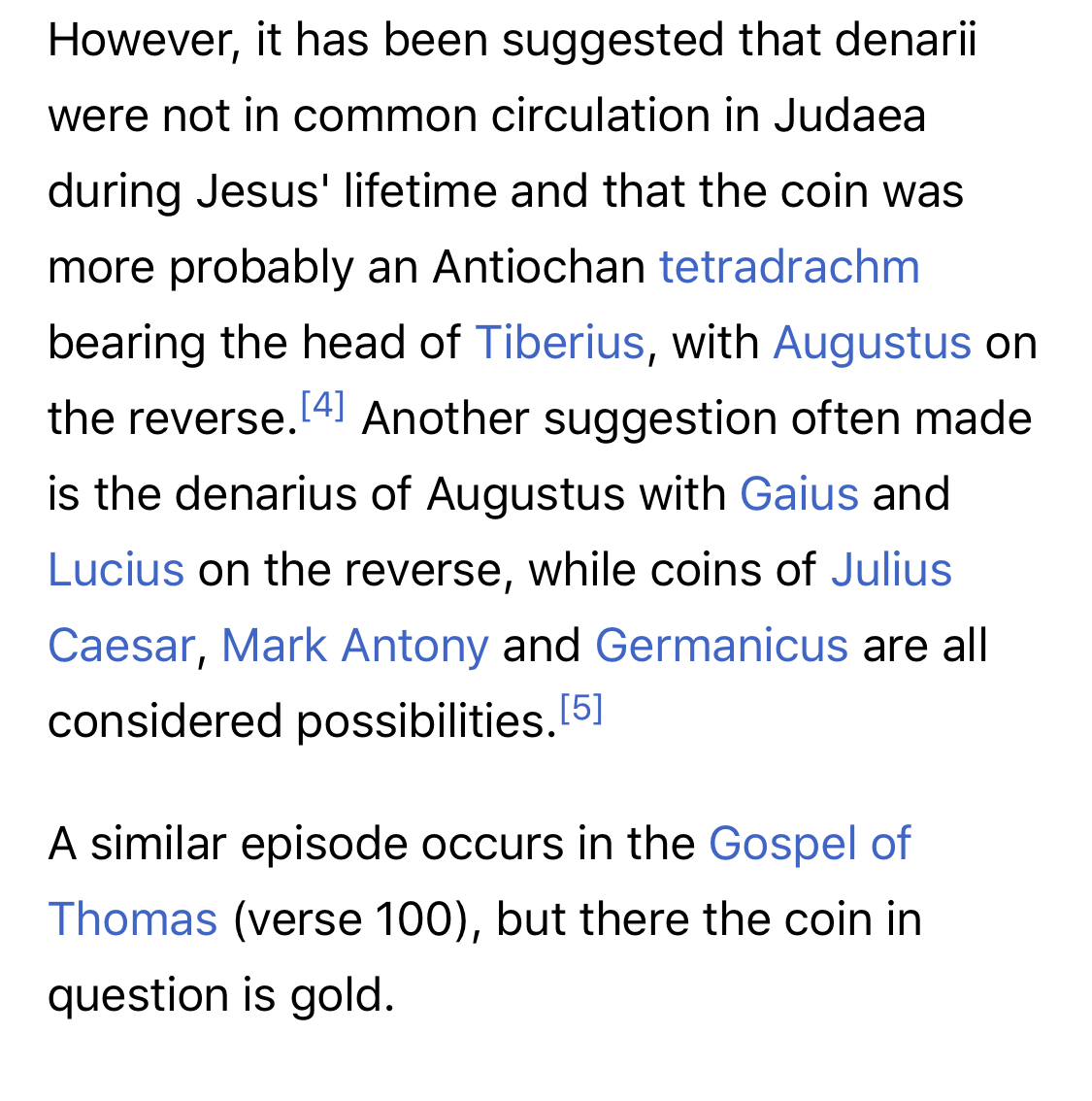
Task: Visit the Mark Antony link
Action: pos(354,646)
